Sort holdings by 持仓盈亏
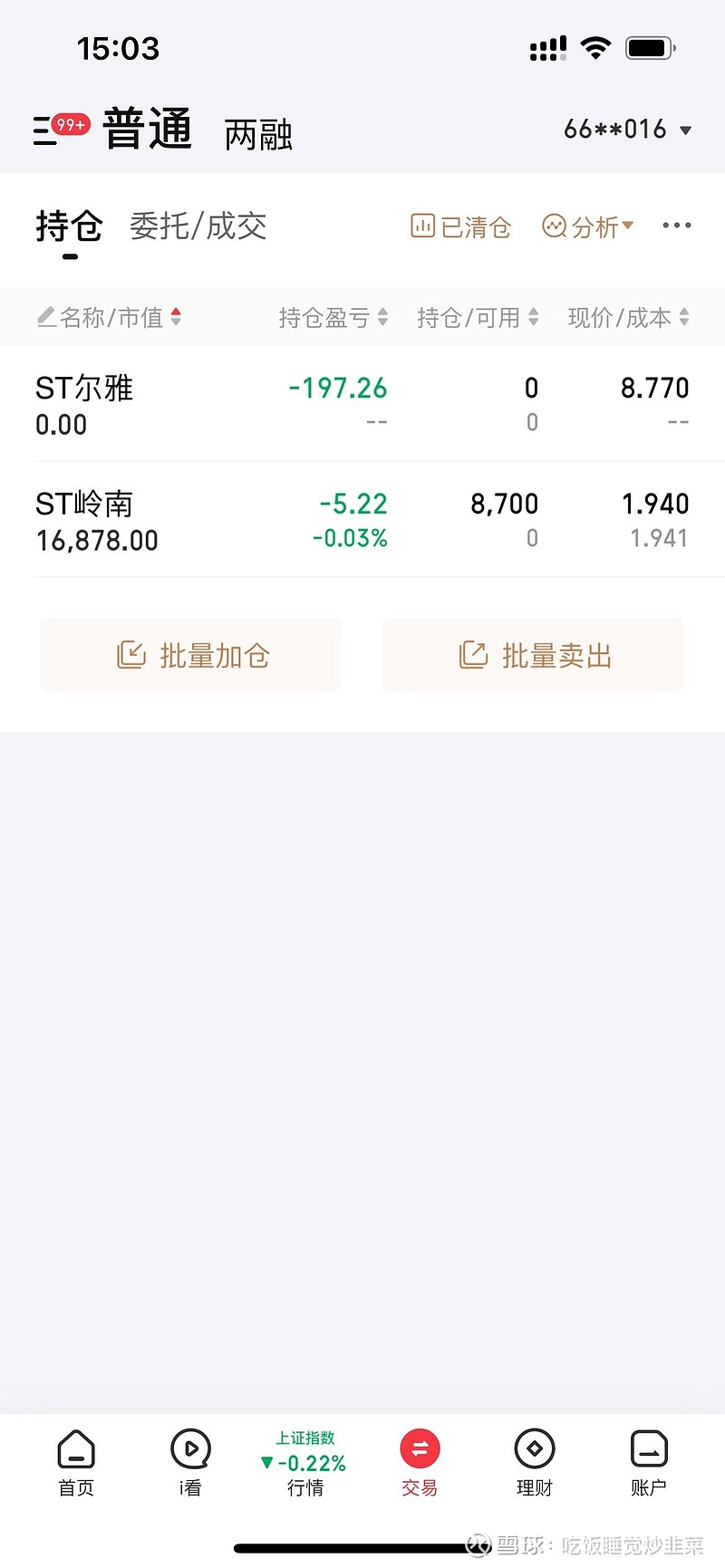Screen dimensions: 725x1568 click(x=333, y=317)
